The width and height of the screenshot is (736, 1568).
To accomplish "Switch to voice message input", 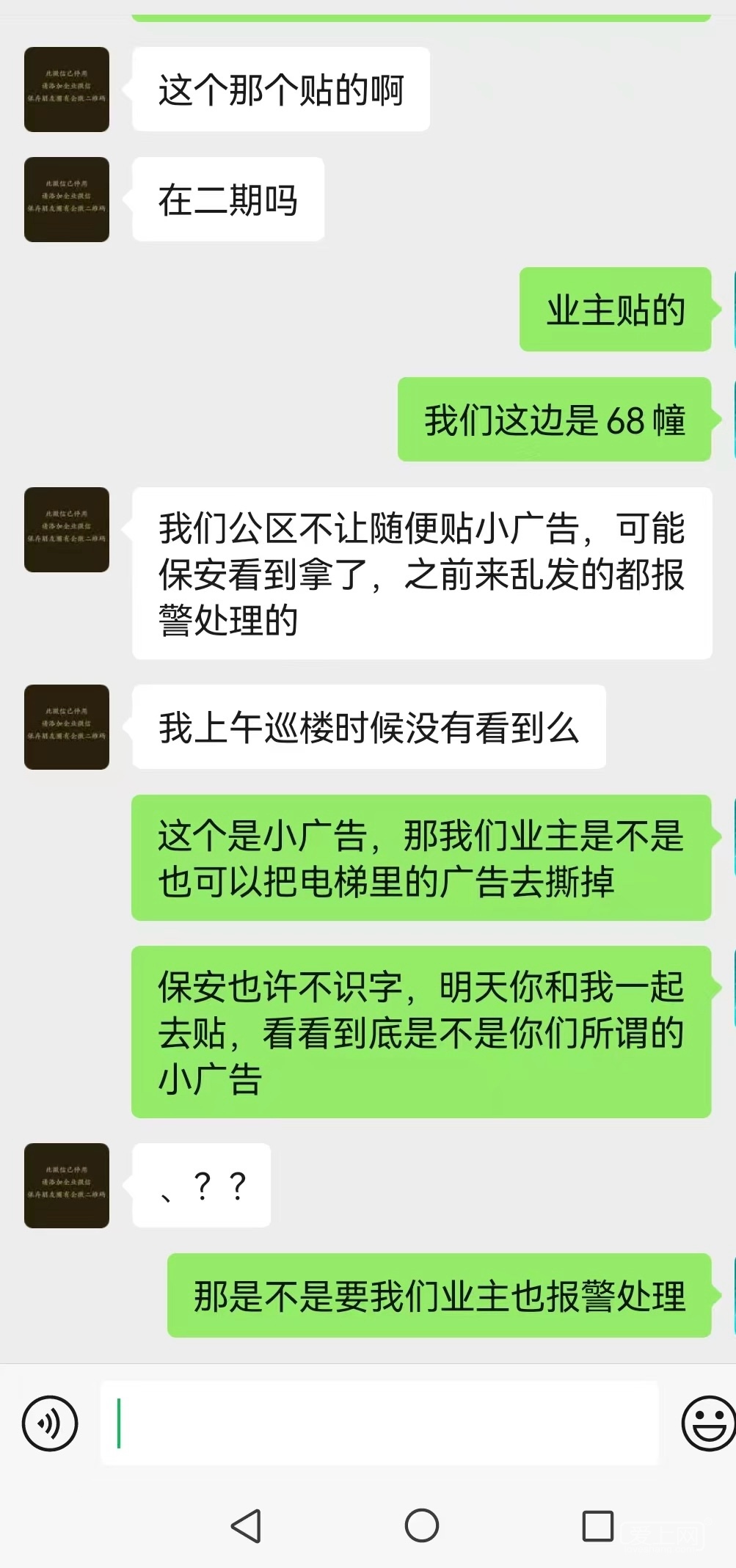I will [x=50, y=1424].
